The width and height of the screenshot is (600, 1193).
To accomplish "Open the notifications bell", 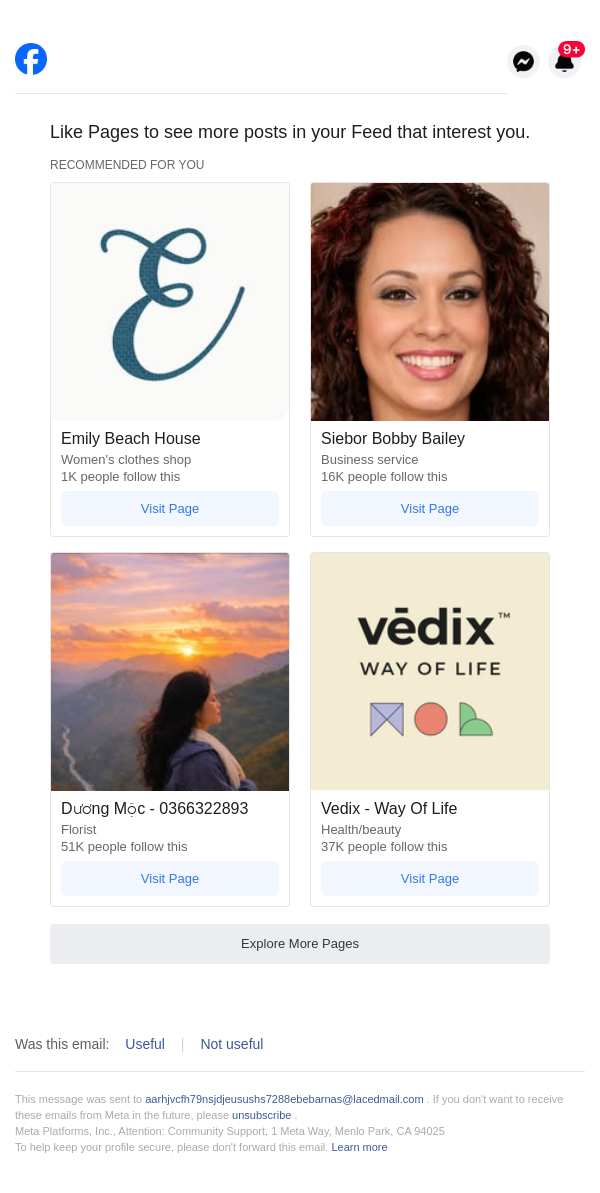I will (564, 62).
